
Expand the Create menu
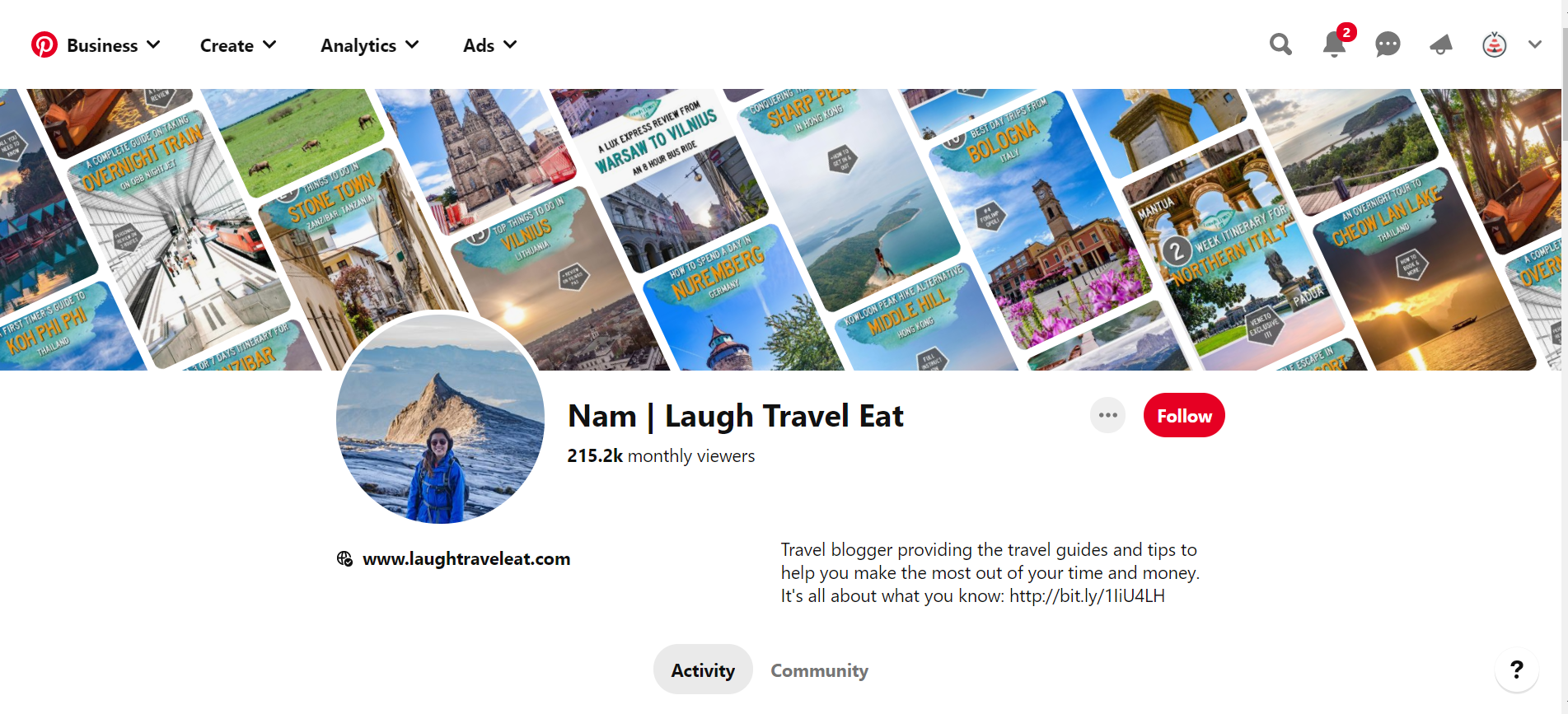pyautogui.click(x=237, y=45)
